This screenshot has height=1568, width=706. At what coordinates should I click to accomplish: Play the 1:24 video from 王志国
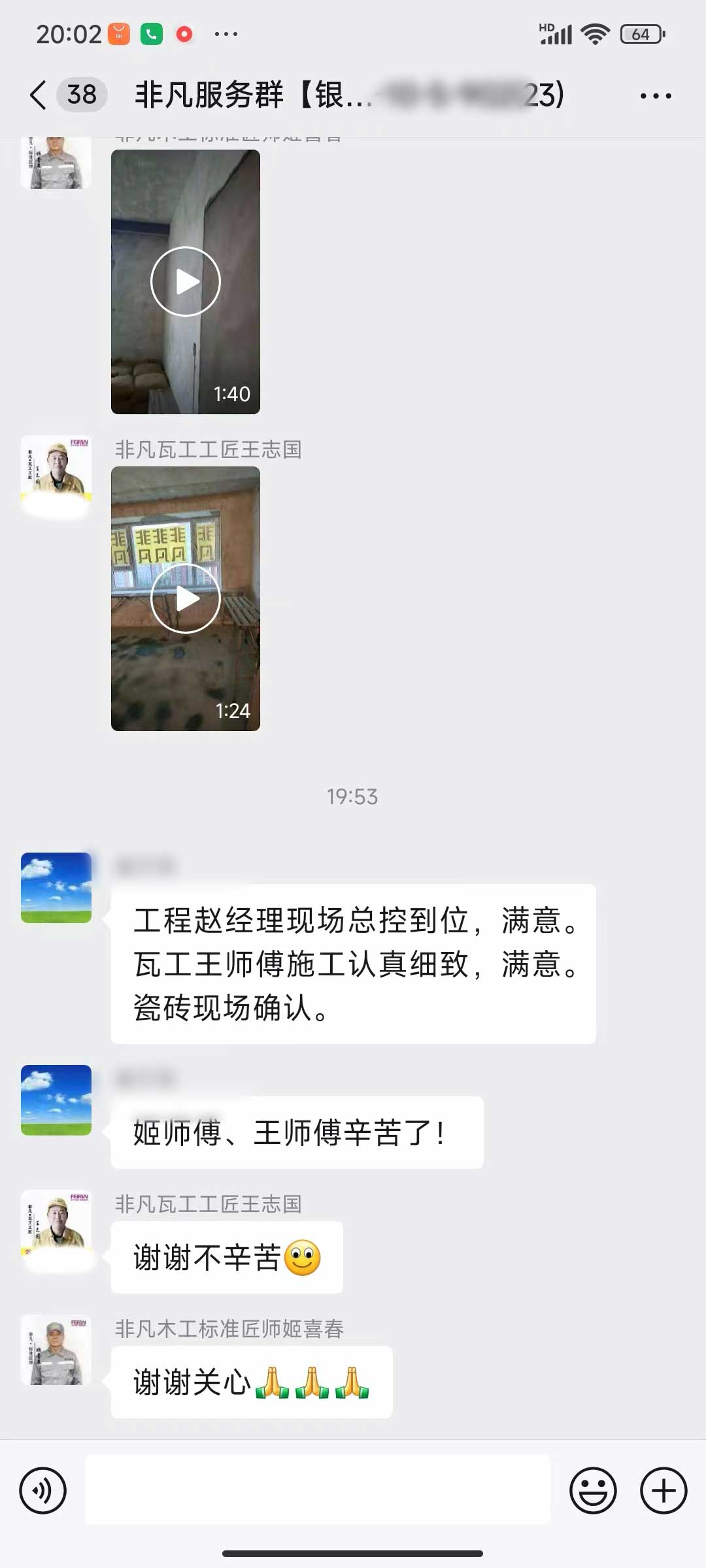point(186,598)
